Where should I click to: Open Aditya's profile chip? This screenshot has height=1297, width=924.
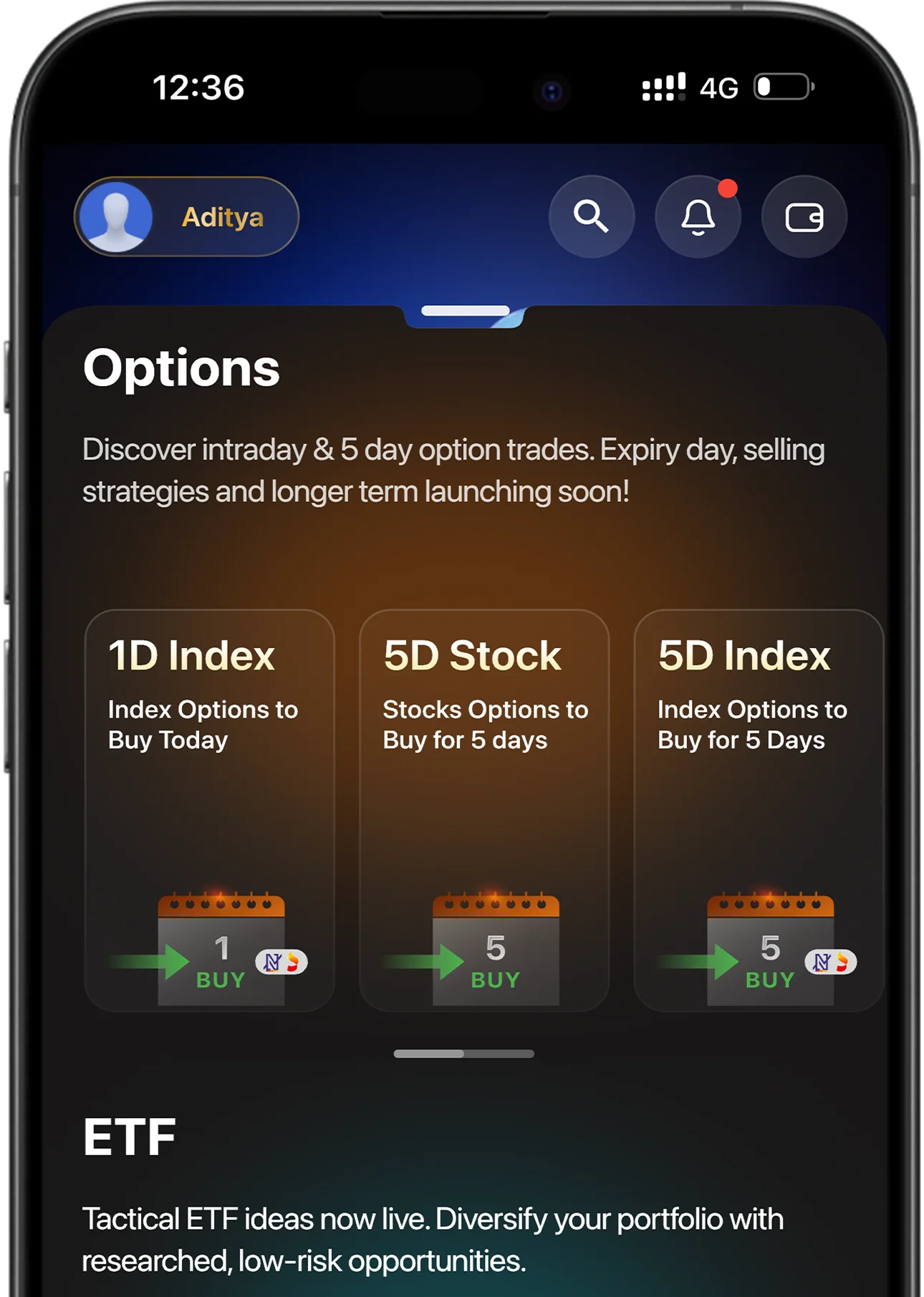[x=186, y=217]
